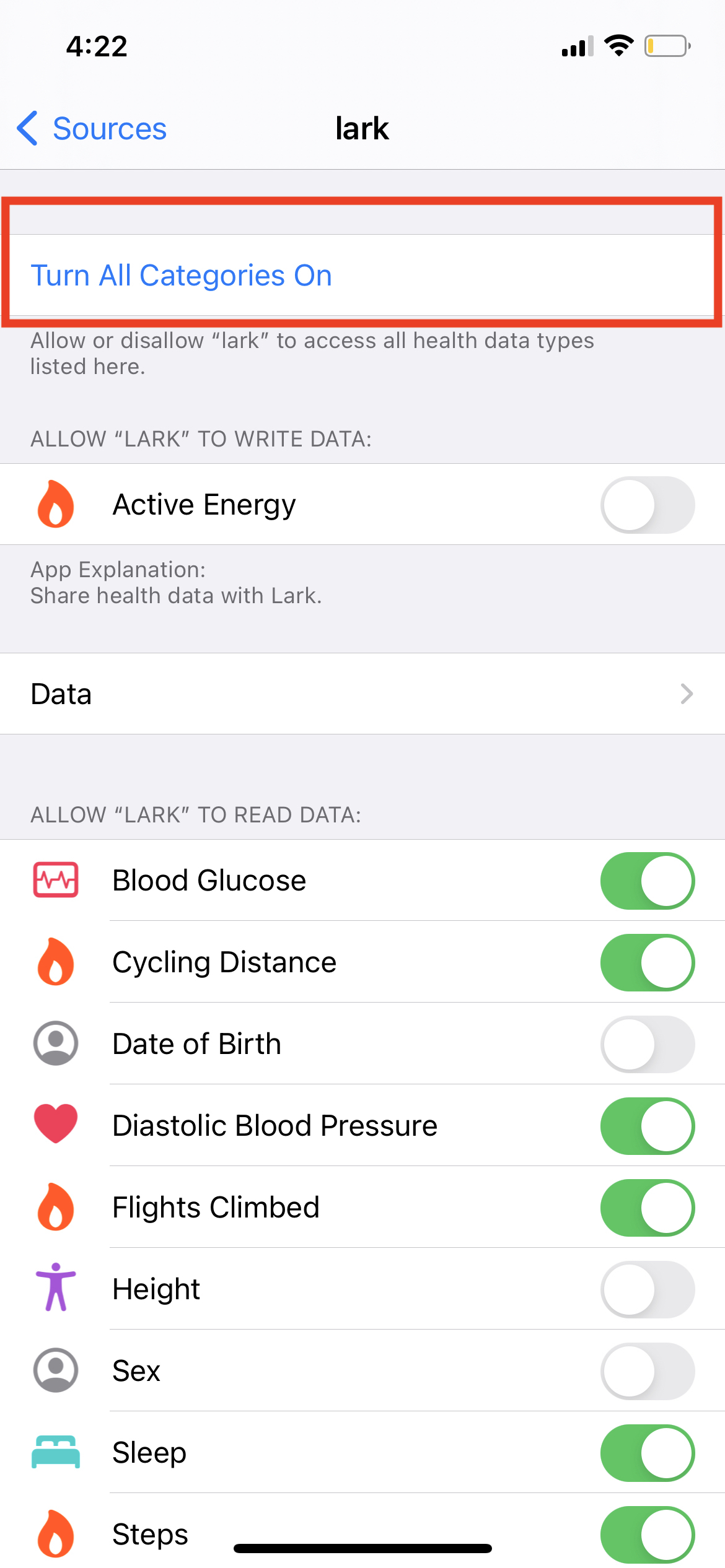The width and height of the screenshot is (725, 1568).
Task: Enable Date of Birth toggle
Action: (x=648, y=1044)
